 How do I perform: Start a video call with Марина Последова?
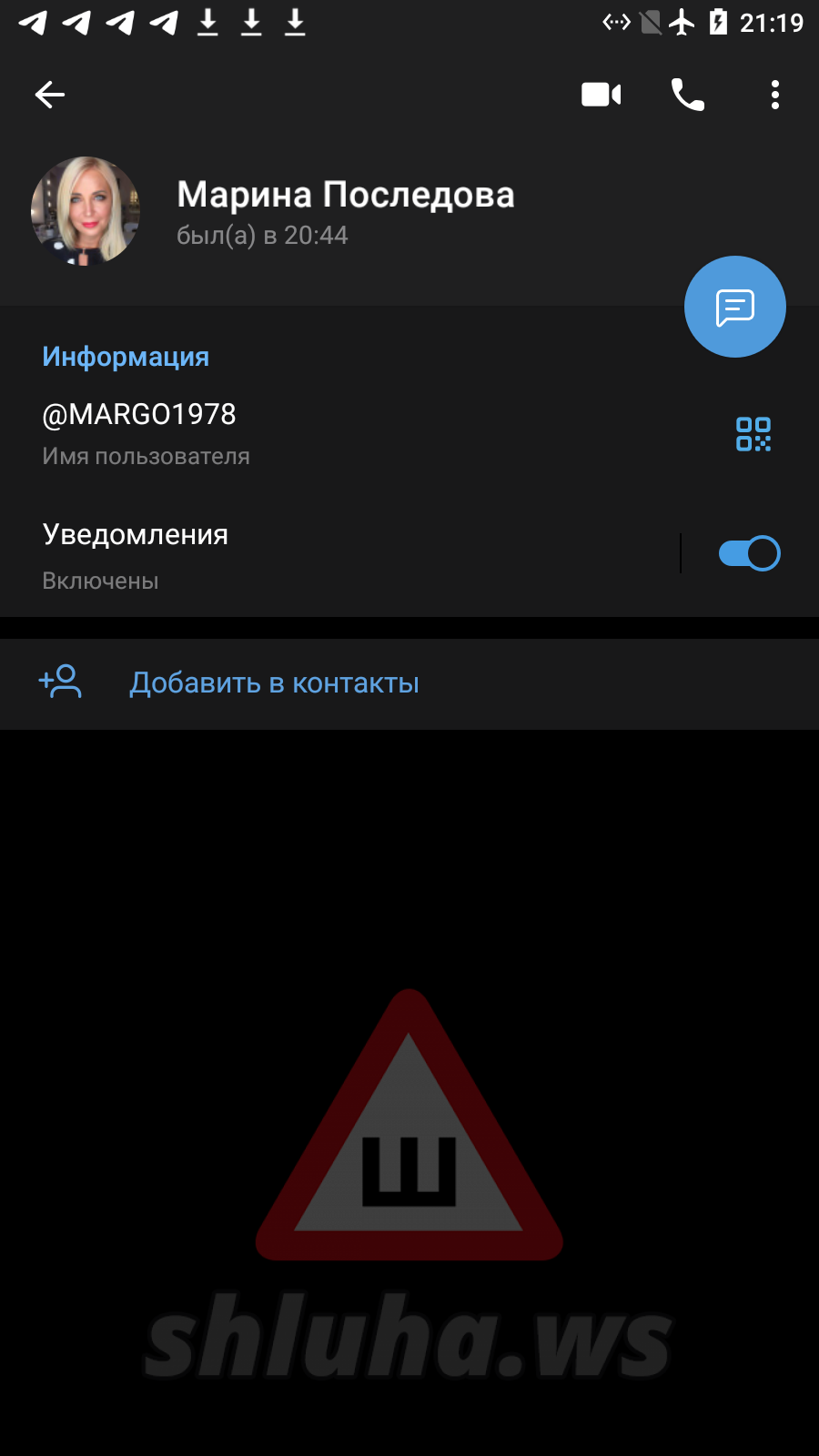602,95
